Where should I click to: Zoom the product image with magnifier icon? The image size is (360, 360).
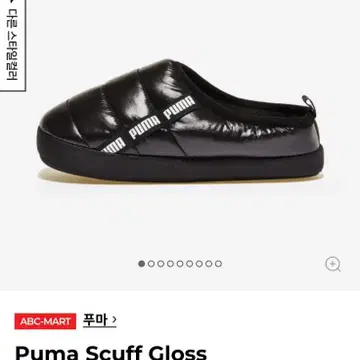coord(333,264)
